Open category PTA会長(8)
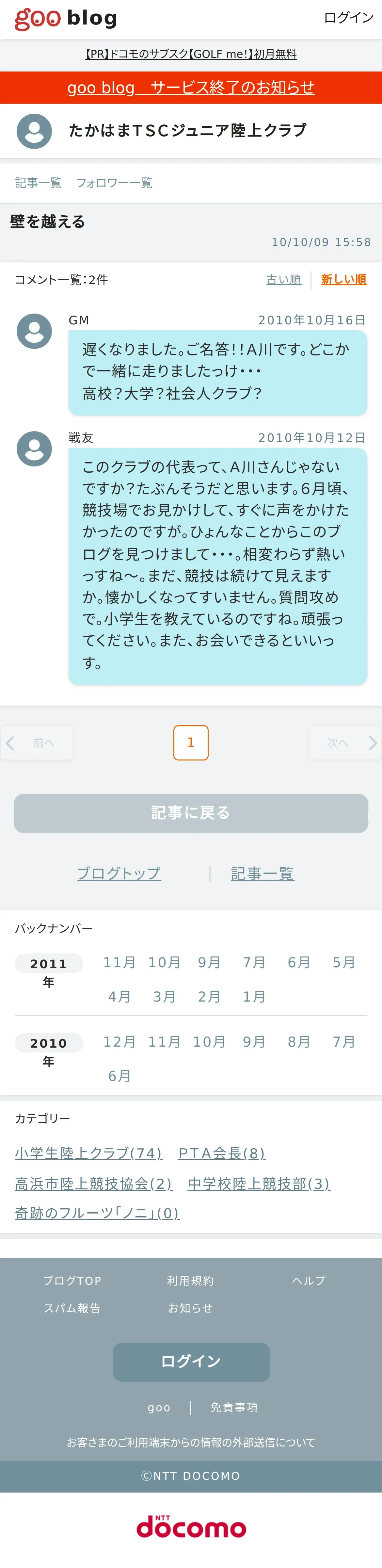The height and width of the screenshot is (1568, 382). [x=222, y=1153]
